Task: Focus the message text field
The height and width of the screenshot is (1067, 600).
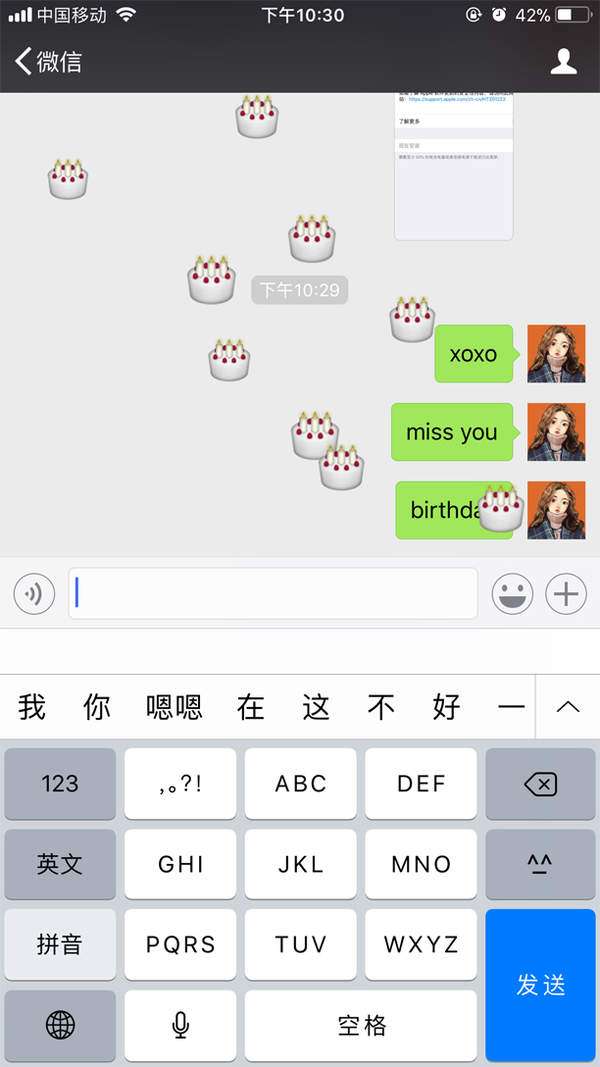Action: coord(272,594)
